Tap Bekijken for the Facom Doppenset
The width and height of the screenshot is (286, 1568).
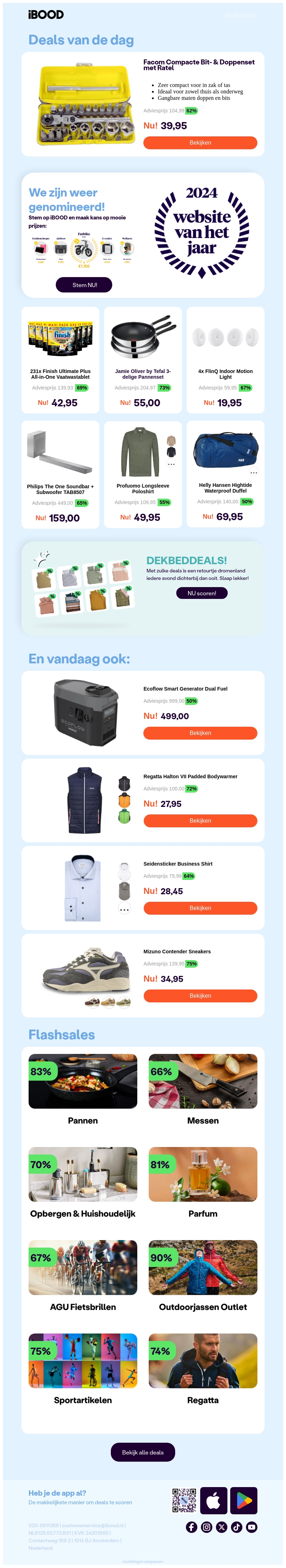(x=200, y=142)
